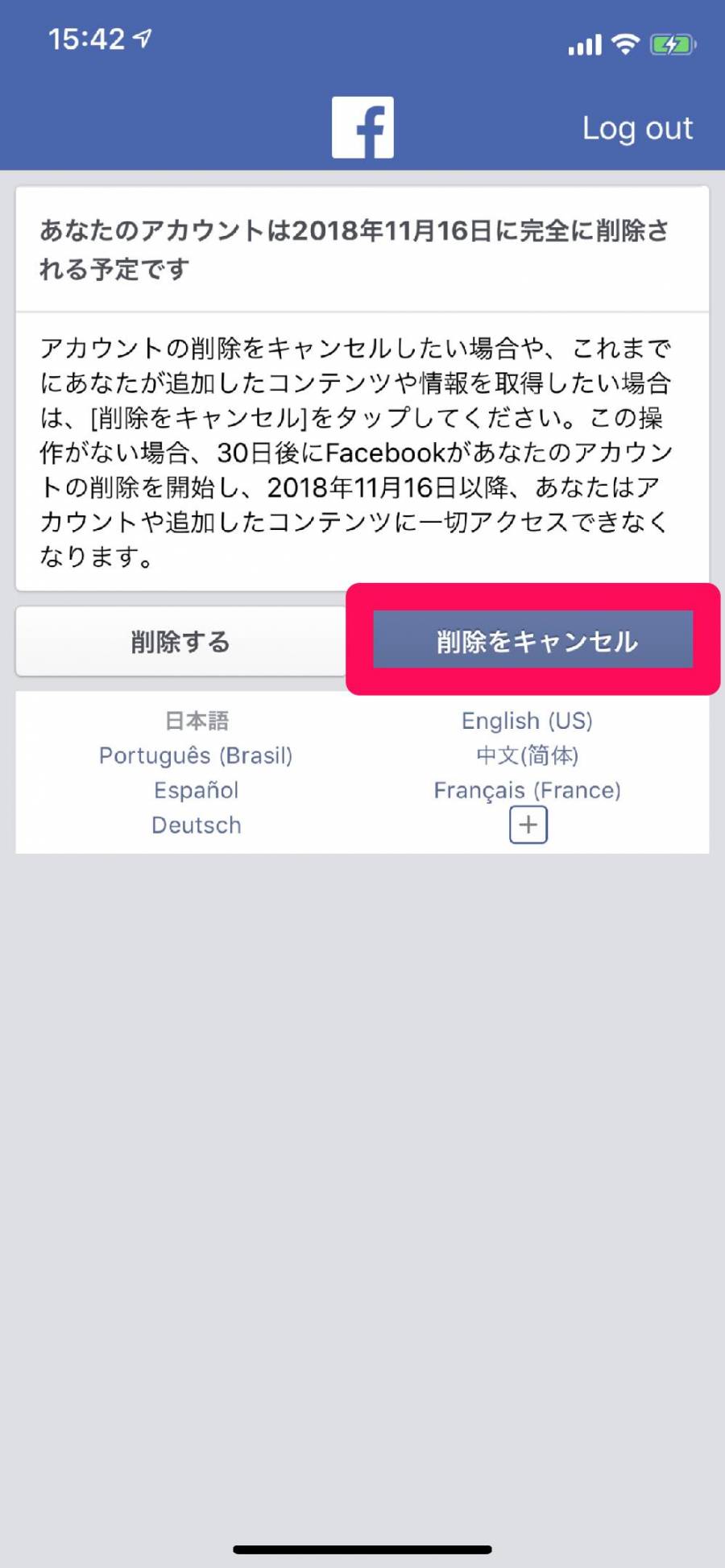Choose Español language

click(196, 790)
